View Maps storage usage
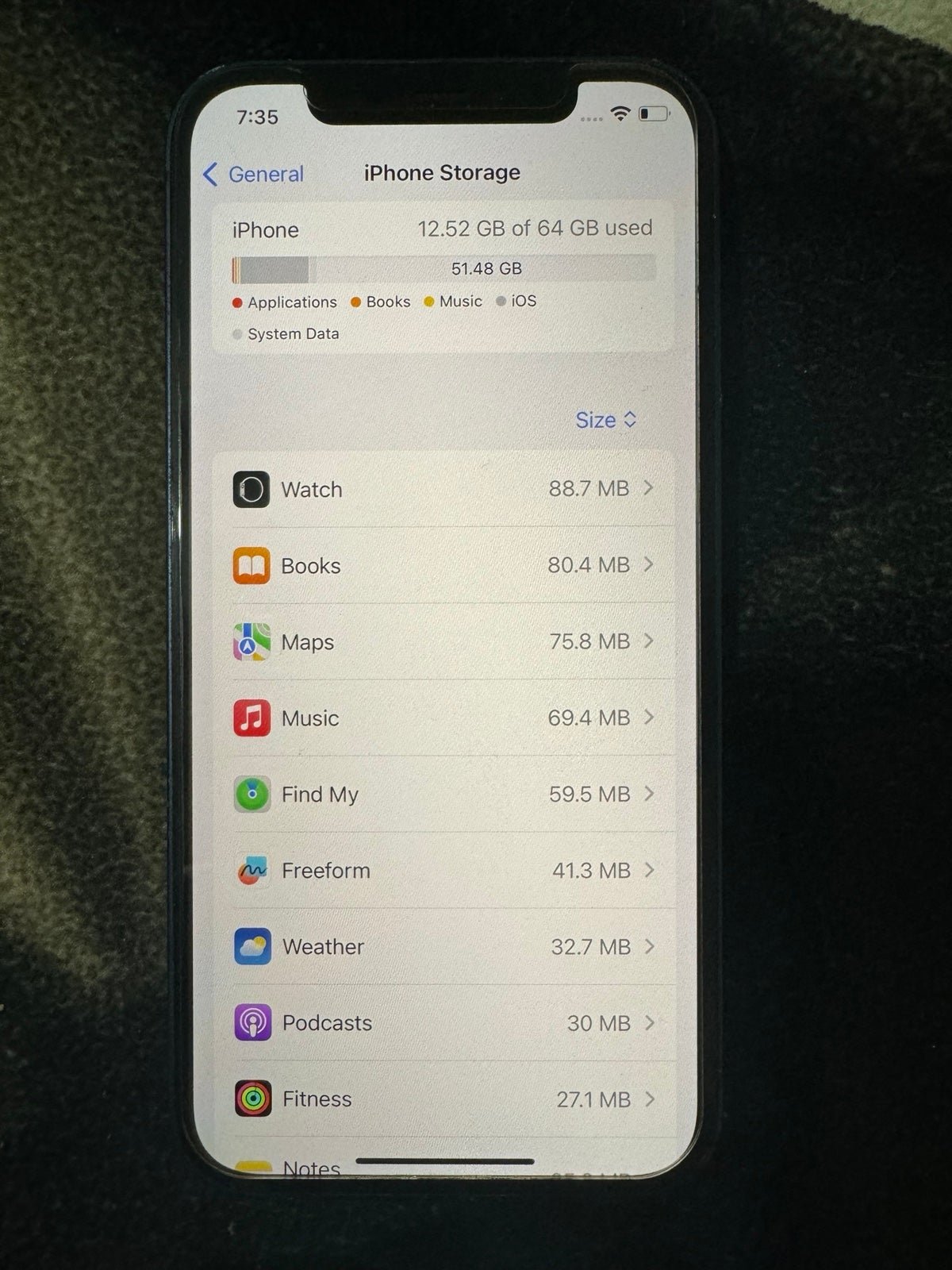Screen dimensions: 952x1270 click(444, 641)
